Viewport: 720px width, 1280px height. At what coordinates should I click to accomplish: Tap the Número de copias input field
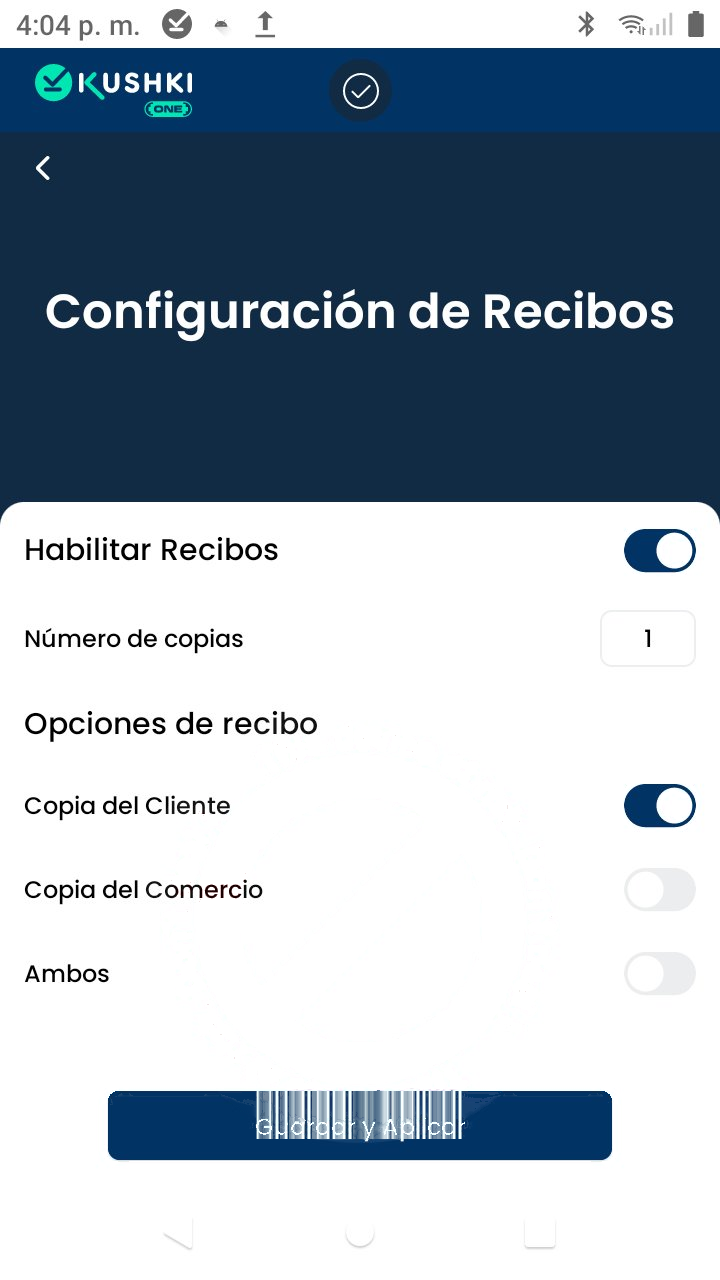pos(648,638)
